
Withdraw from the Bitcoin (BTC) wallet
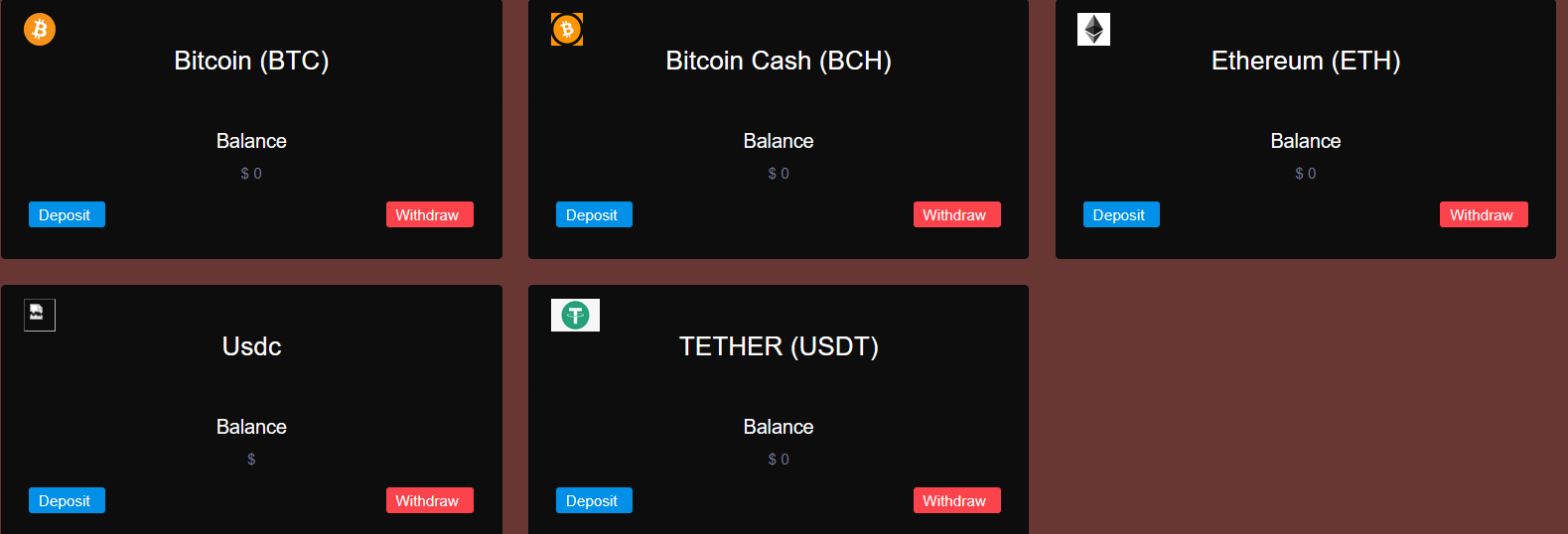428,215
